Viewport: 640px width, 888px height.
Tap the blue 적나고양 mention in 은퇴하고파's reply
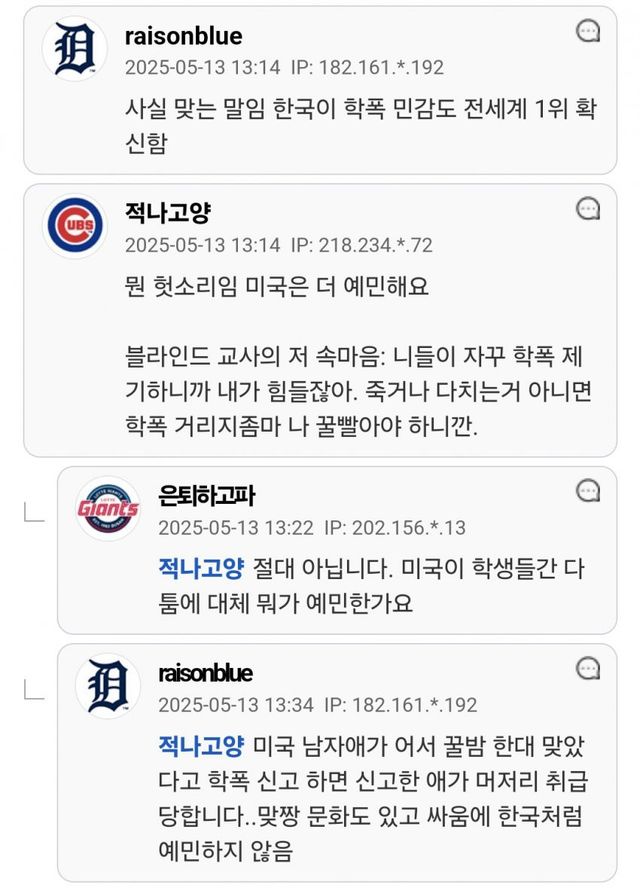(201, 569)
